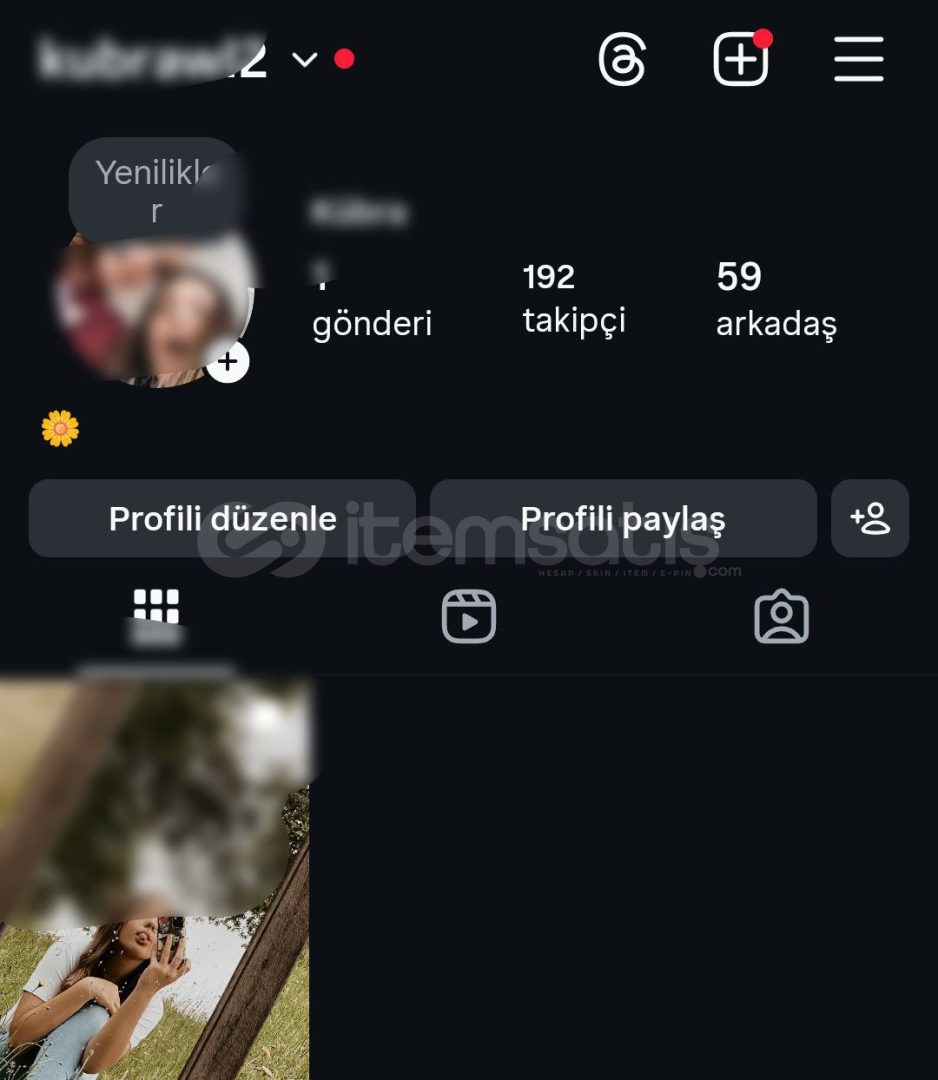Tap the Yenilikler note bubble
This screenshot has width=938, height=1080.
click(156, 191)
